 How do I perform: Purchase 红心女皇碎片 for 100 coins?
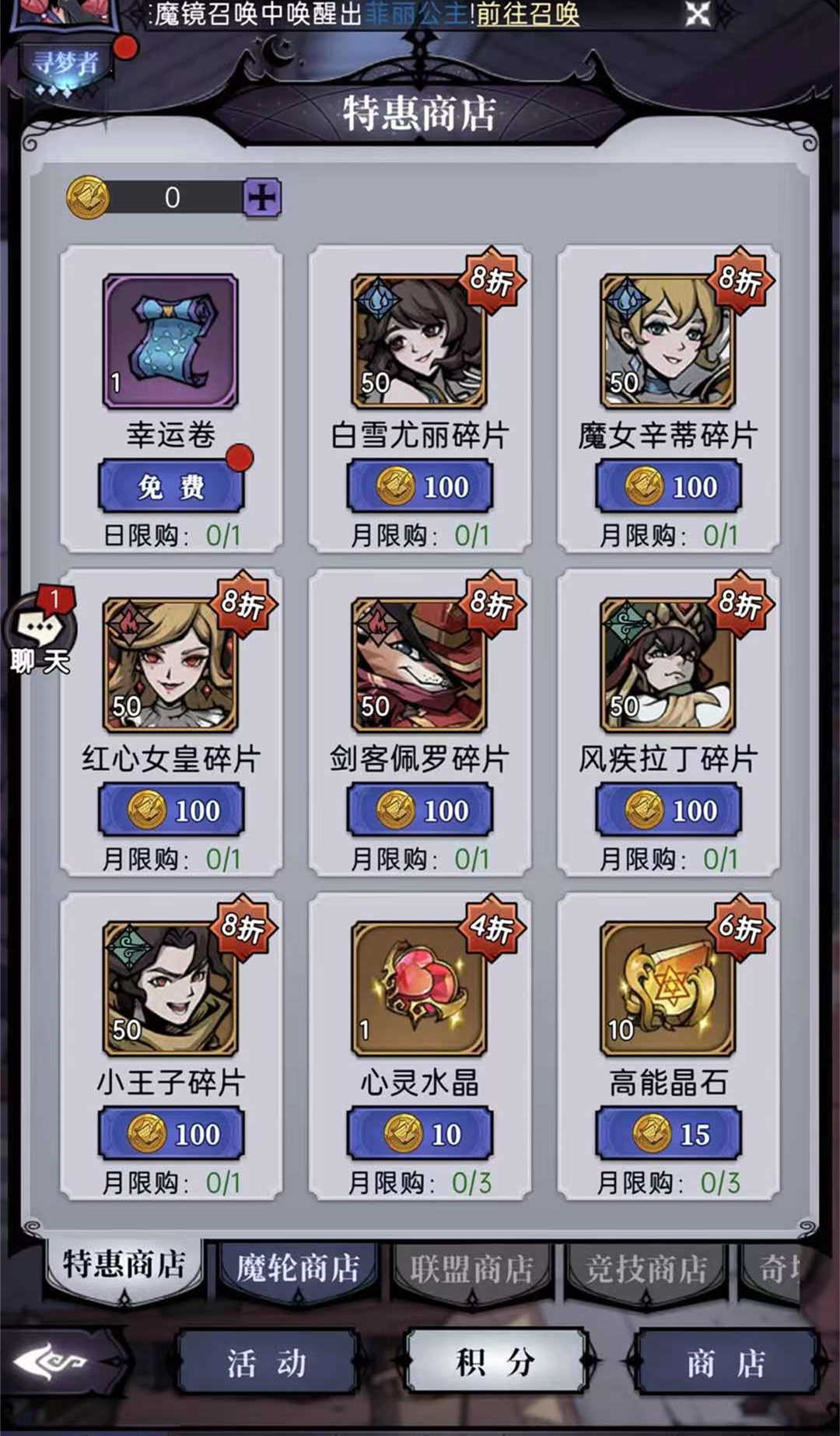171,811
